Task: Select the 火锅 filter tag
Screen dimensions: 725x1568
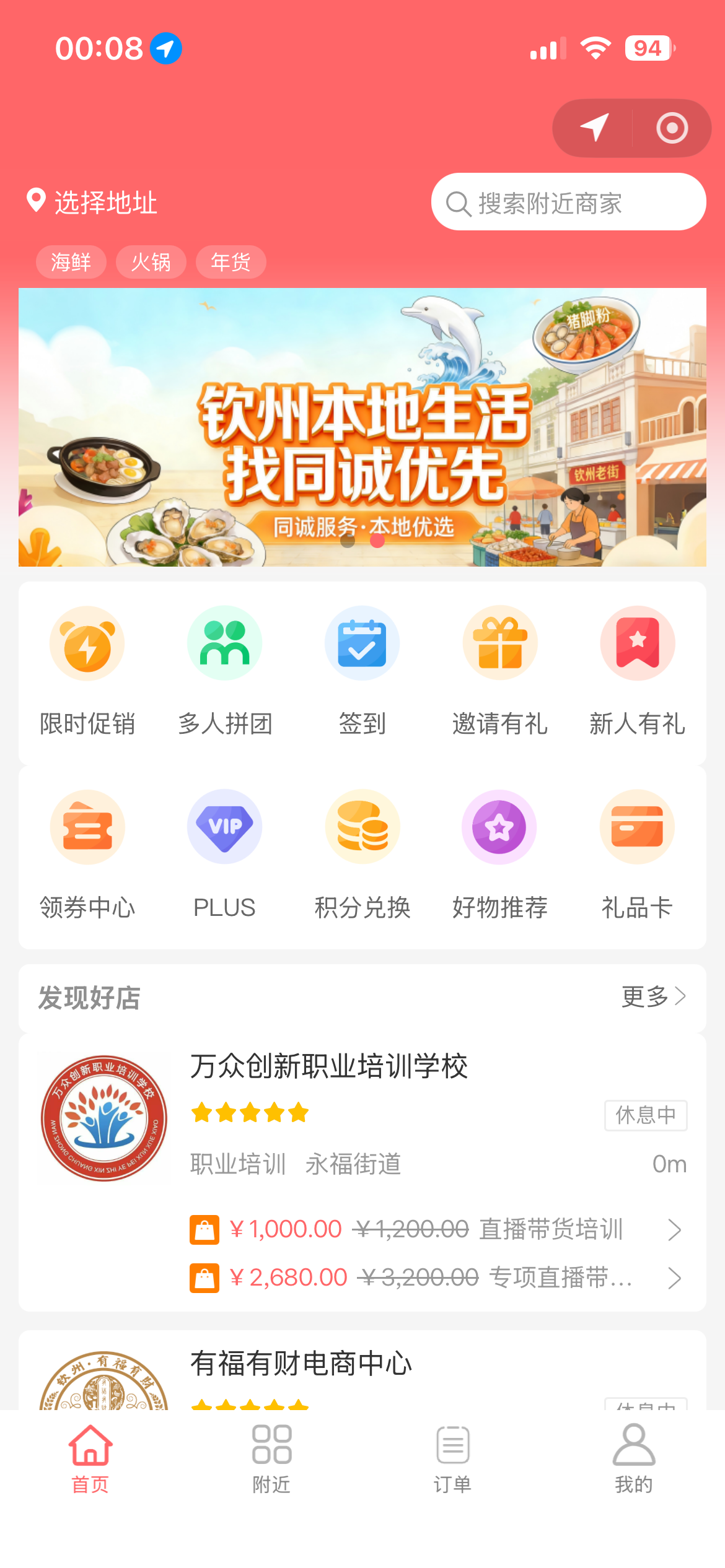Action: (x=151, y=262)
